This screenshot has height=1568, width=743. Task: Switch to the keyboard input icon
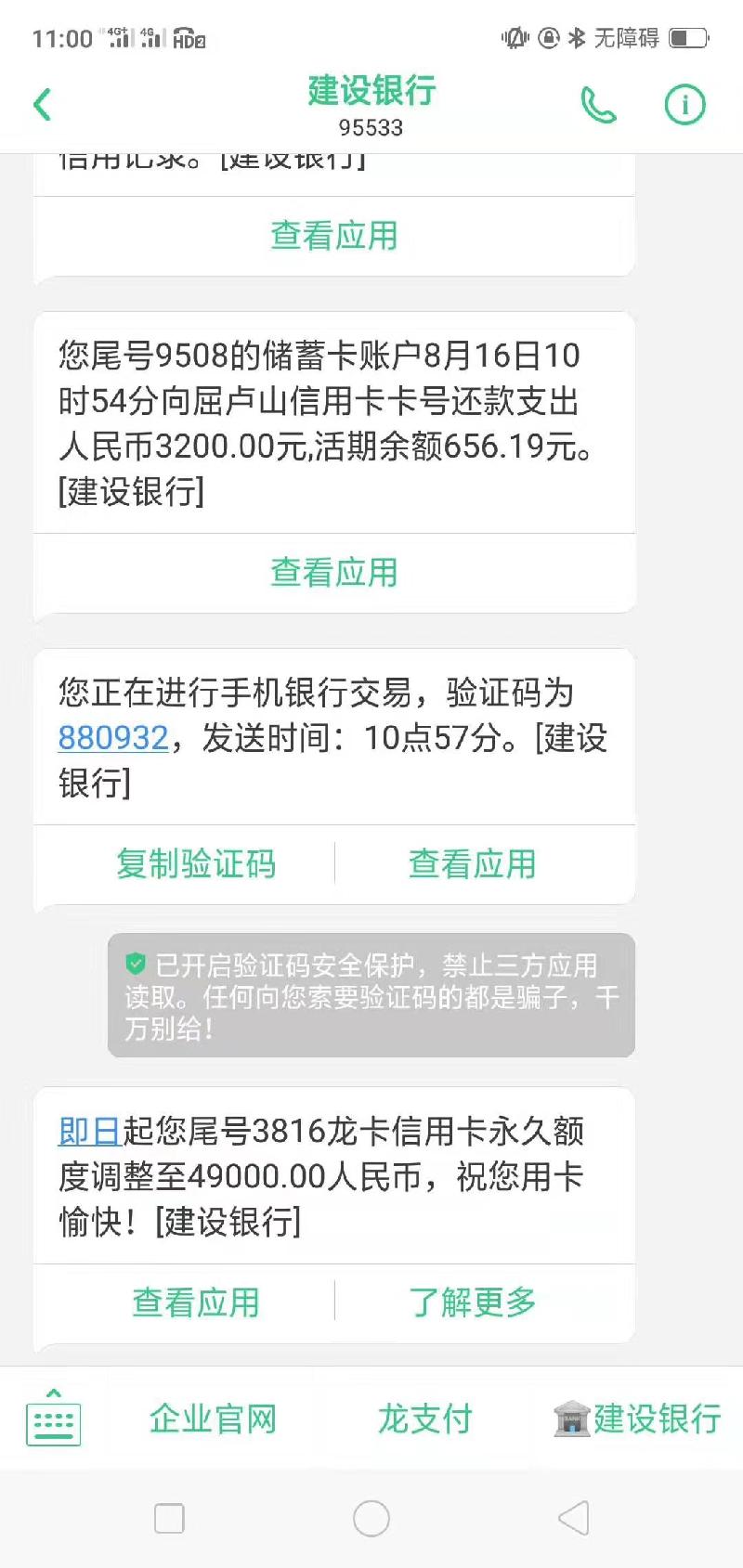(x=53, y=1419)
